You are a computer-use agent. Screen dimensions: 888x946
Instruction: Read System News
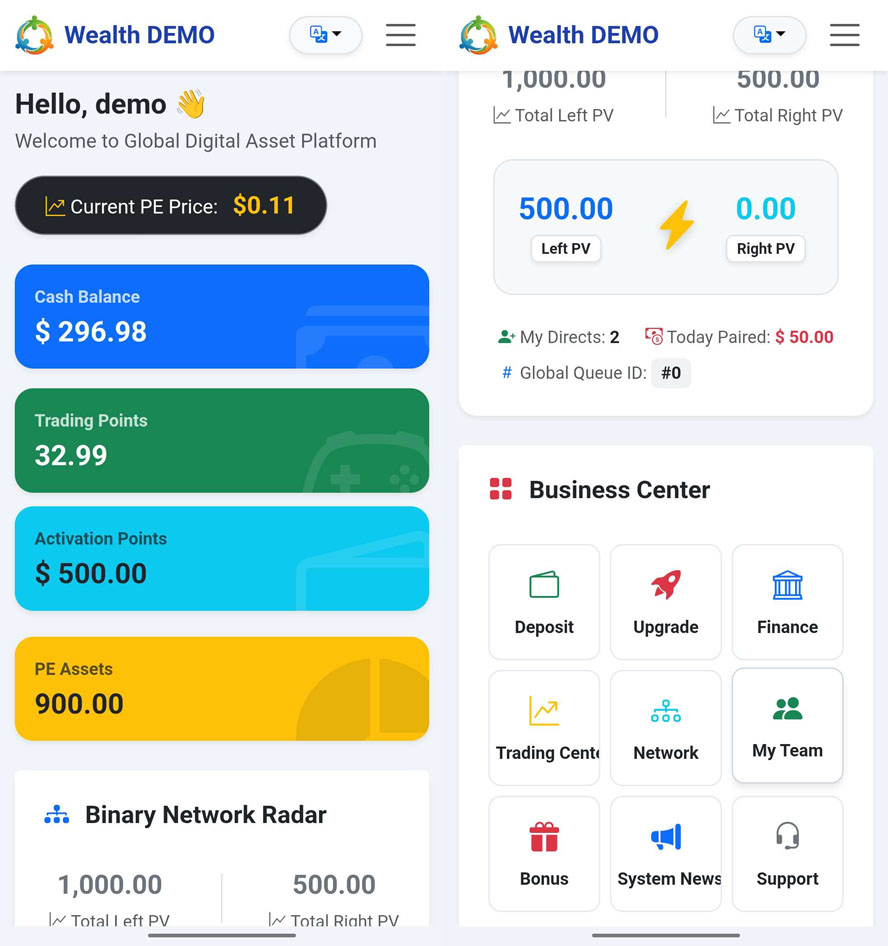point(666,854)
